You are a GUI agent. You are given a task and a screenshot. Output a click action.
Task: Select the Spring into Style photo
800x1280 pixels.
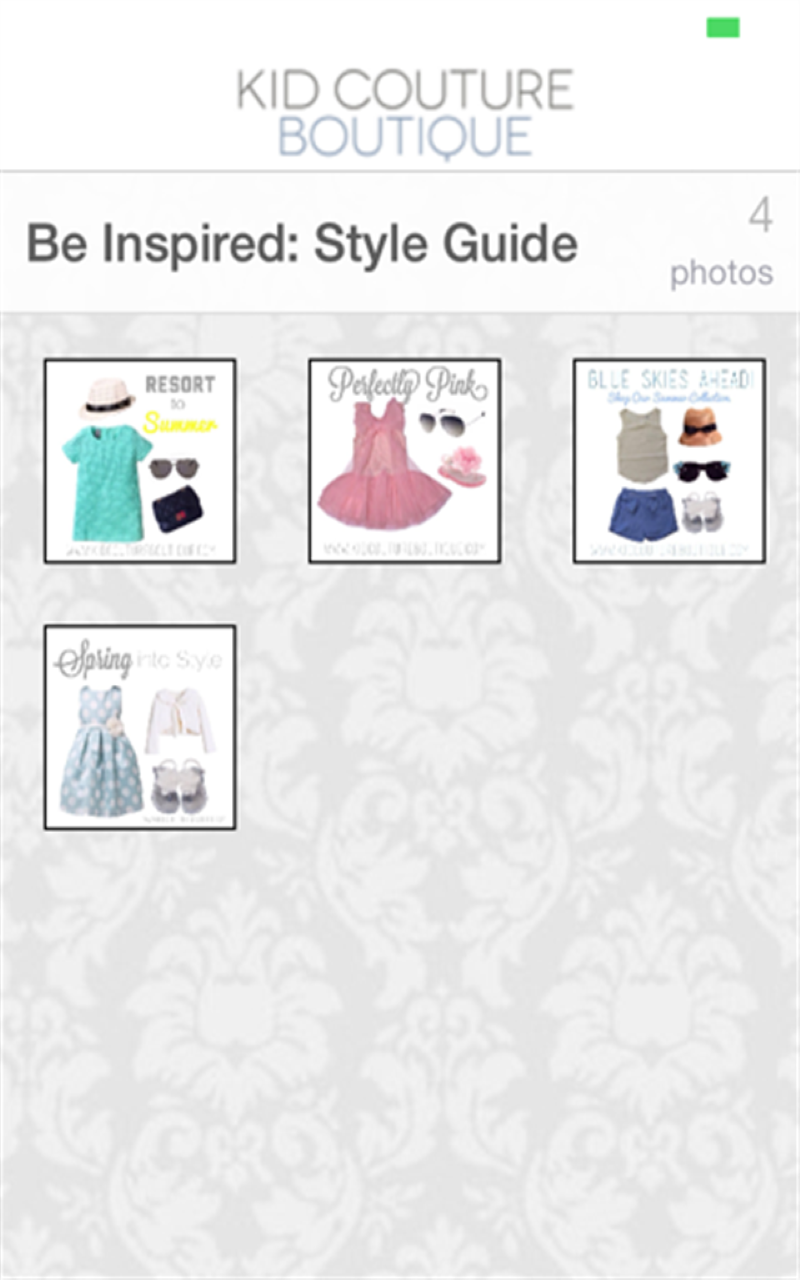click(140, 727)
